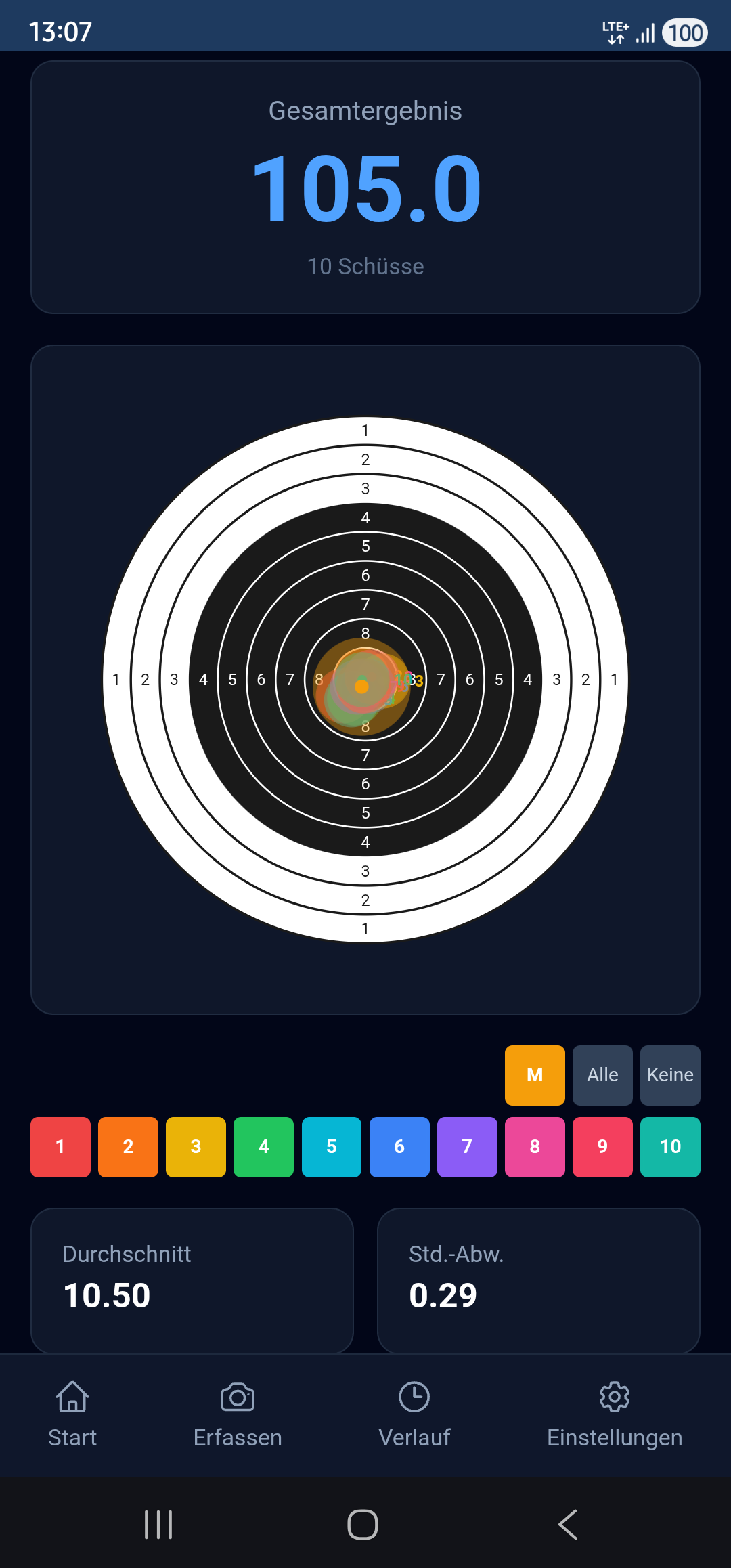Toggle shot 3 yellow chip

coord(196,1147)
